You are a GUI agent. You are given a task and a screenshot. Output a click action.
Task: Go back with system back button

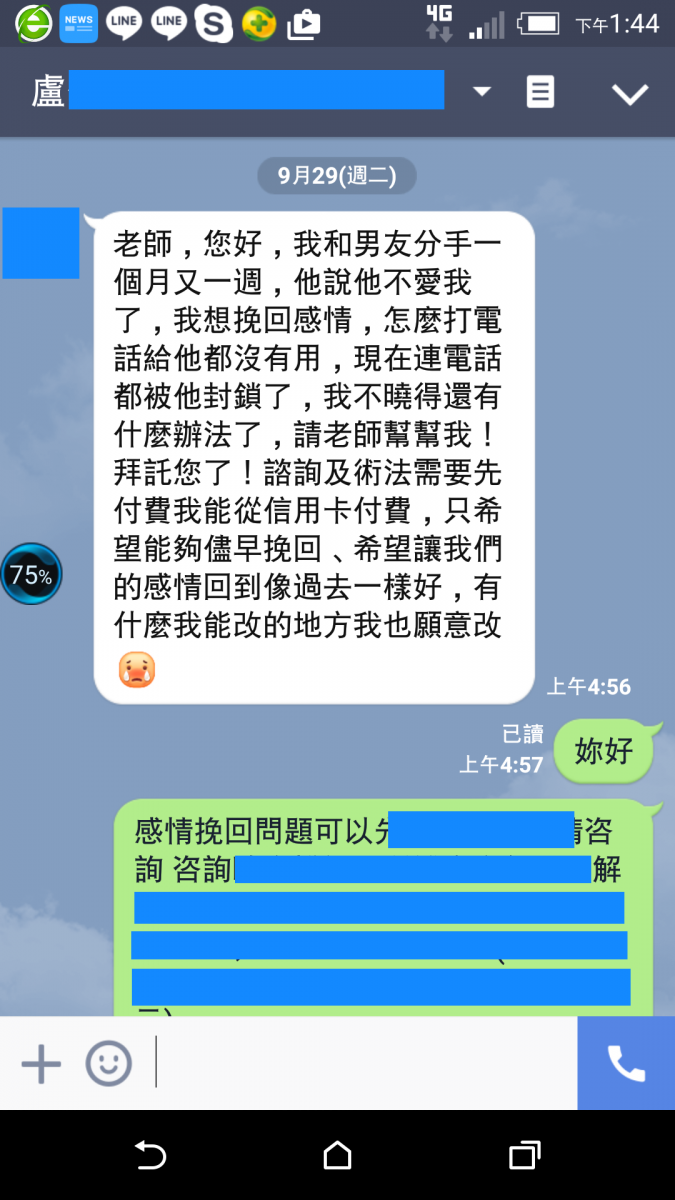[150, 1156]
